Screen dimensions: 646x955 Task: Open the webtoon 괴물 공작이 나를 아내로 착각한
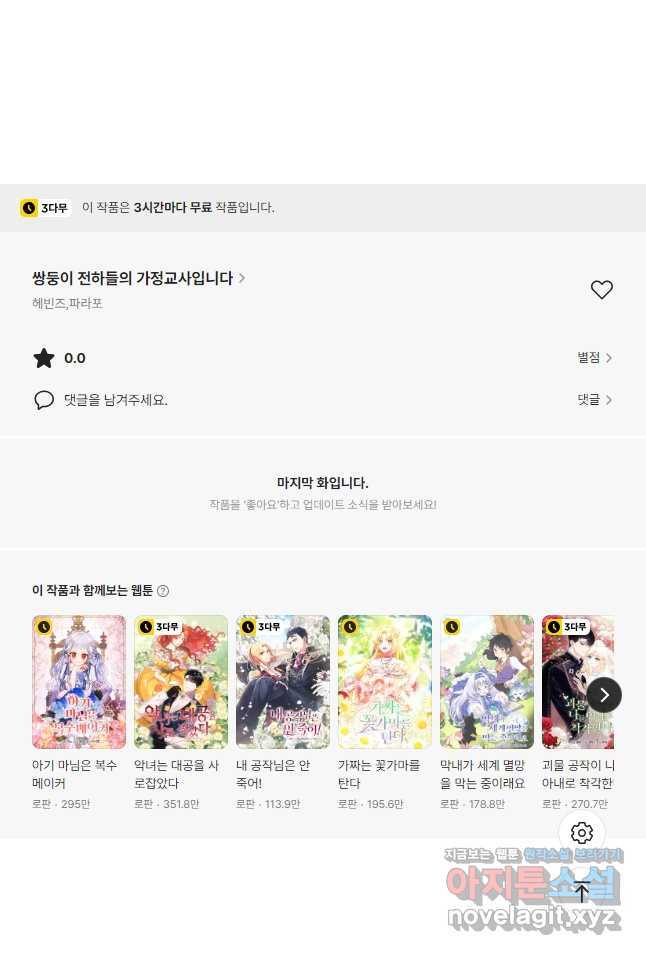tap(578, 682)
